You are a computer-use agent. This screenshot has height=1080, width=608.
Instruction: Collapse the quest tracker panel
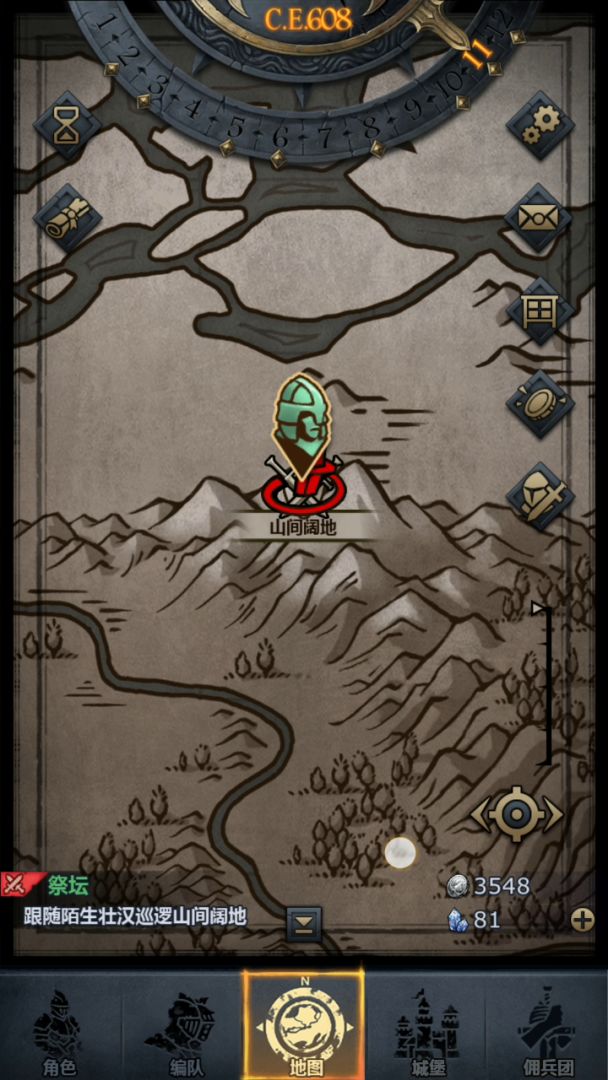[x=304, y=924]
